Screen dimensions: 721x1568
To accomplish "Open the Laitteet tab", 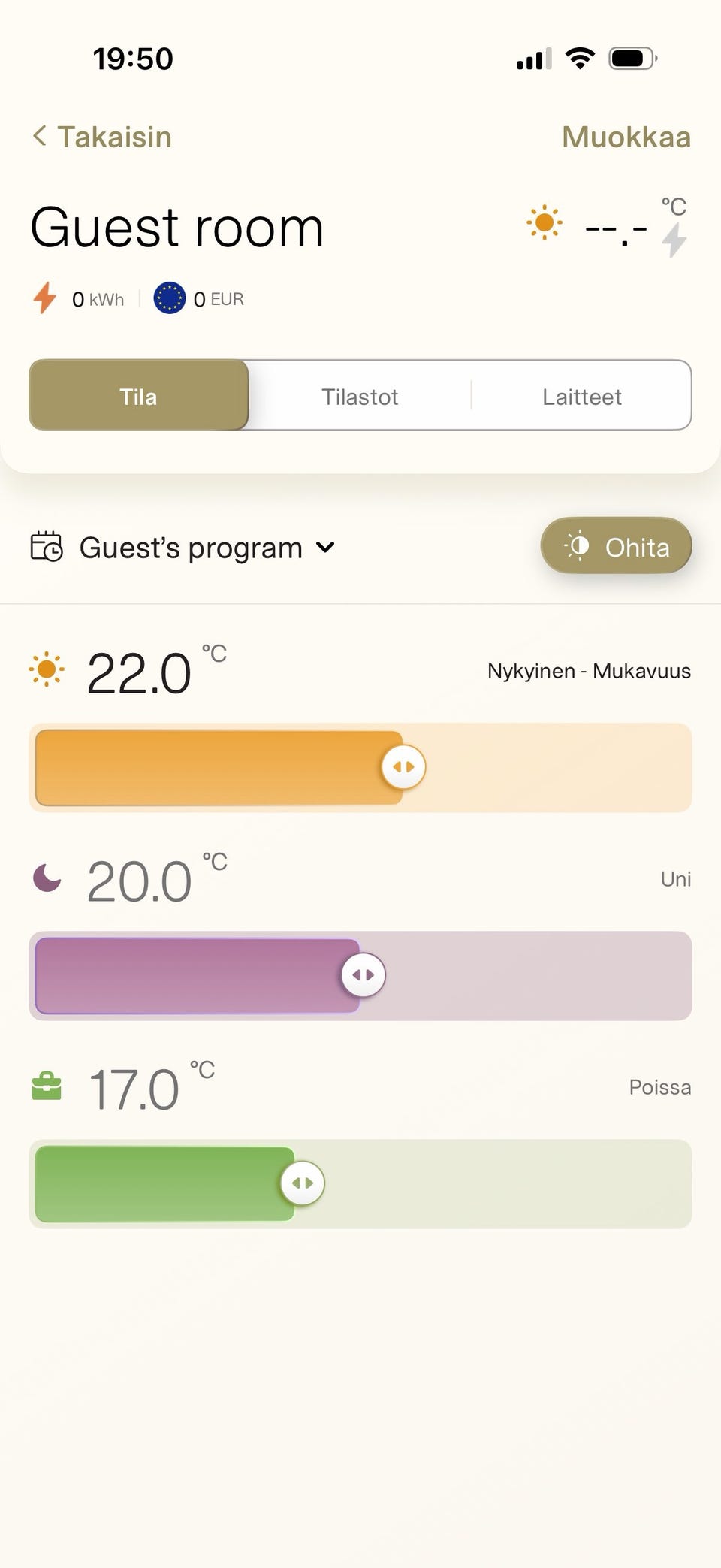I will click(582, 396).
